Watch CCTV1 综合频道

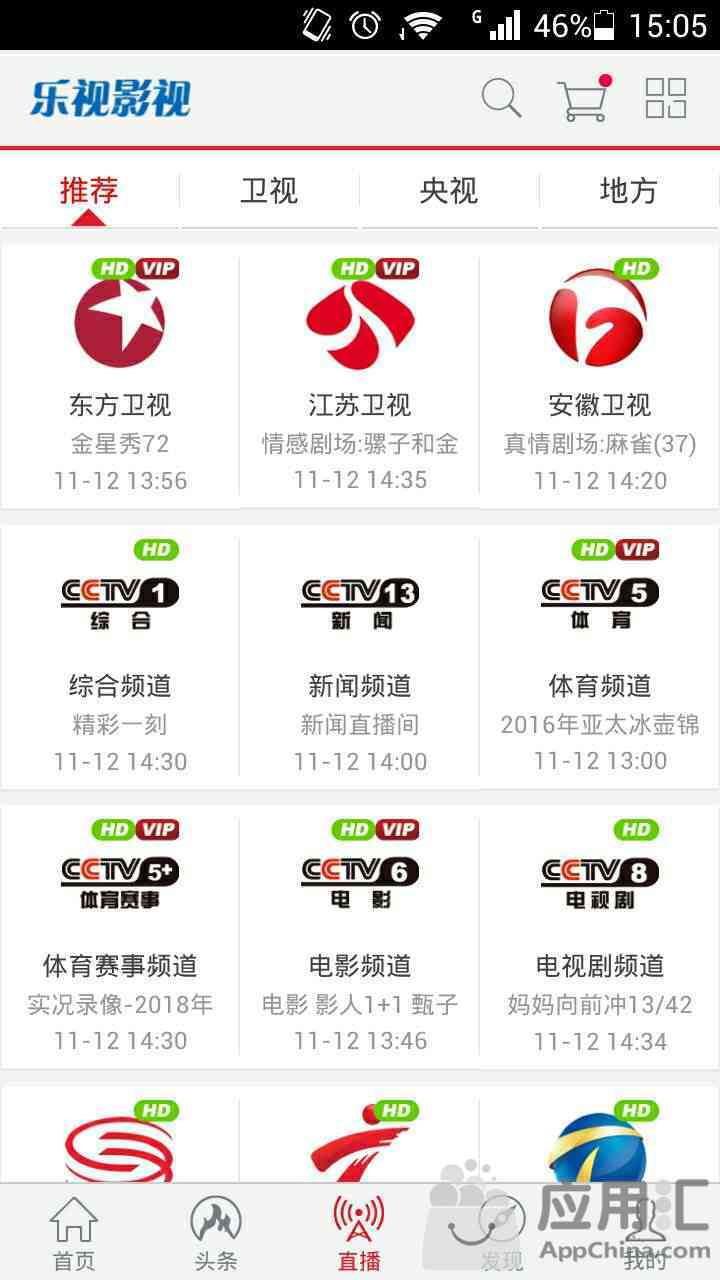[x=120, y=657]
